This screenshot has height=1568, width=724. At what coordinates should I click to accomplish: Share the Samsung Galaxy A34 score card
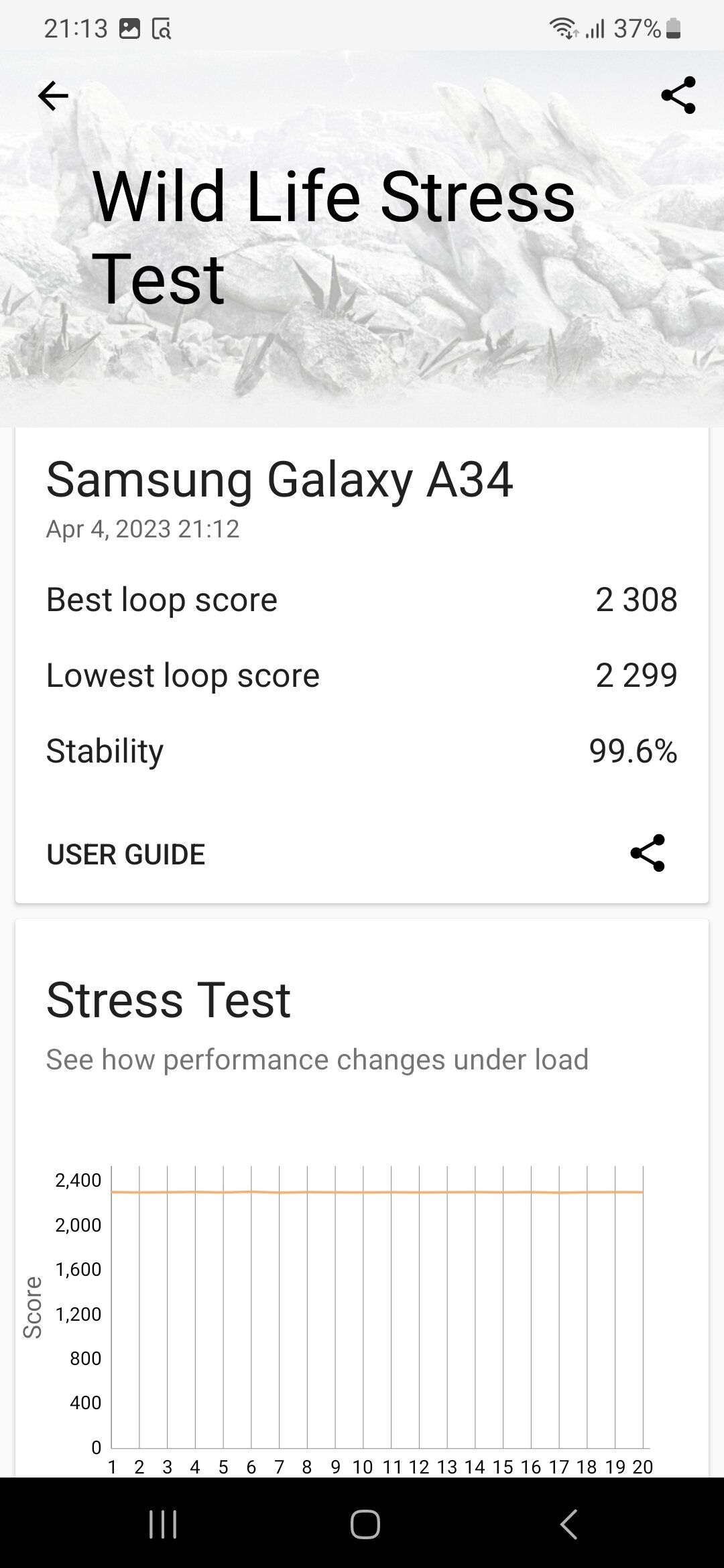(648, 853)
